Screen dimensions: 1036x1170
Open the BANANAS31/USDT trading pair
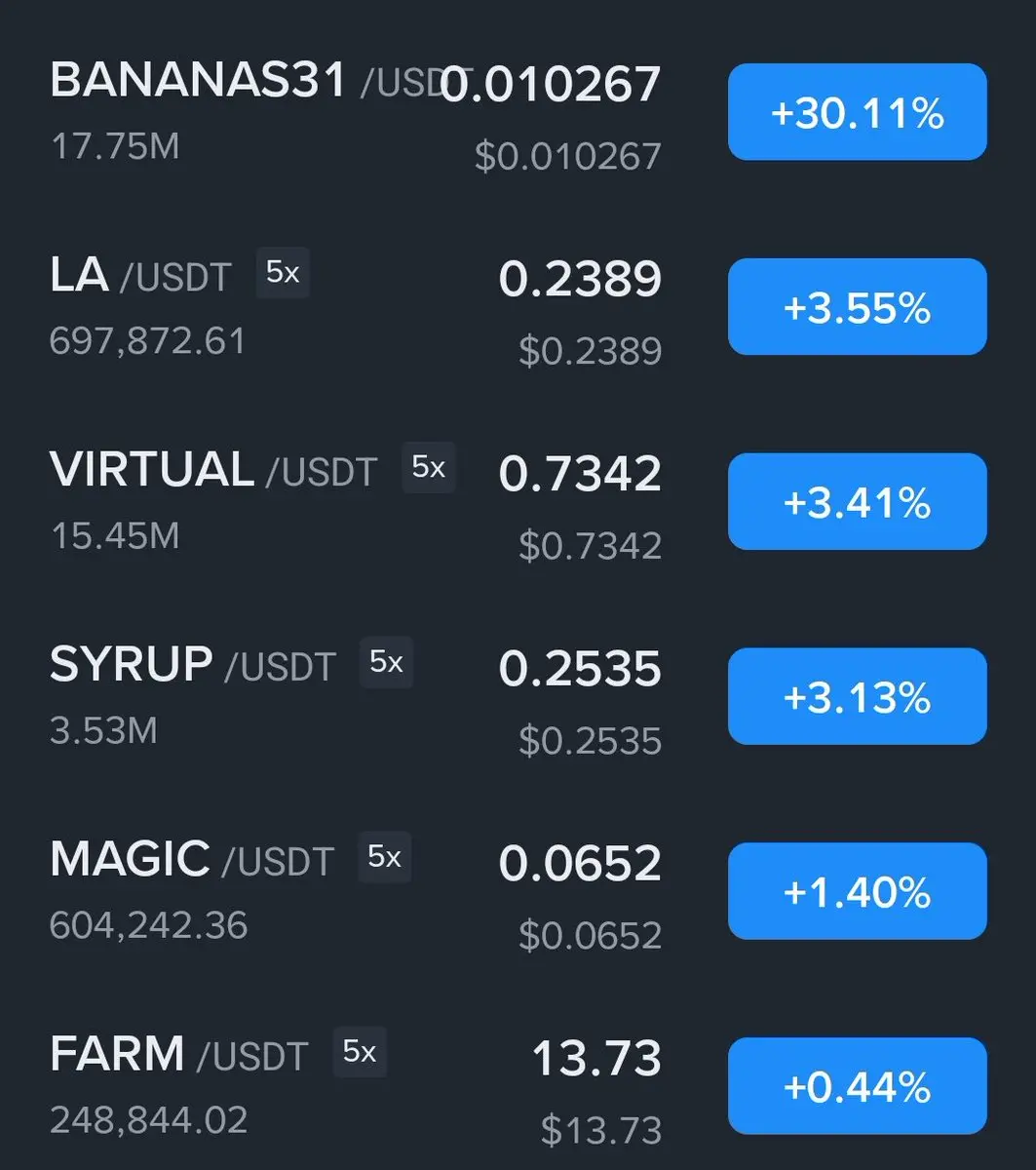click(198, 81)
